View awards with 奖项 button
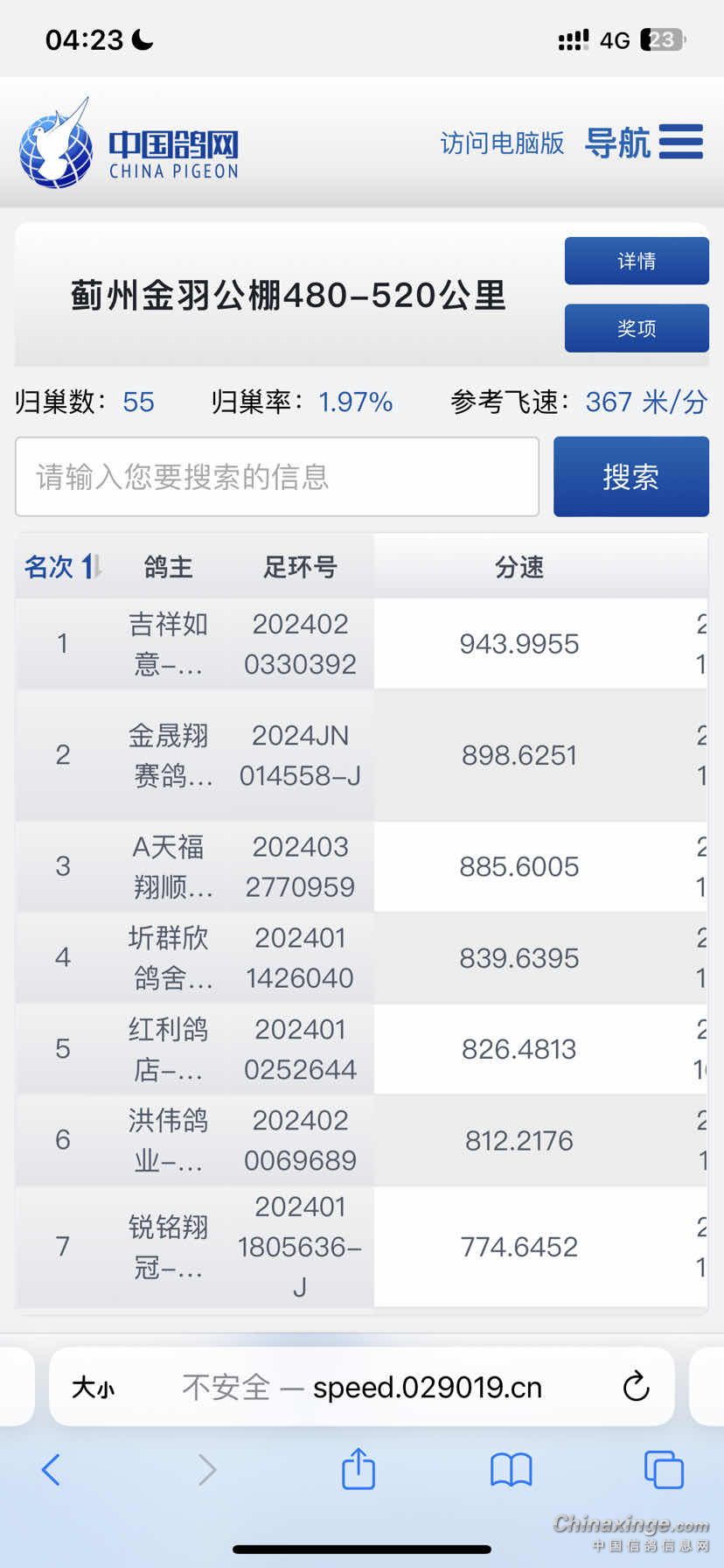The width and height of the screenshot is (724, 1568). tap(637, 328)
